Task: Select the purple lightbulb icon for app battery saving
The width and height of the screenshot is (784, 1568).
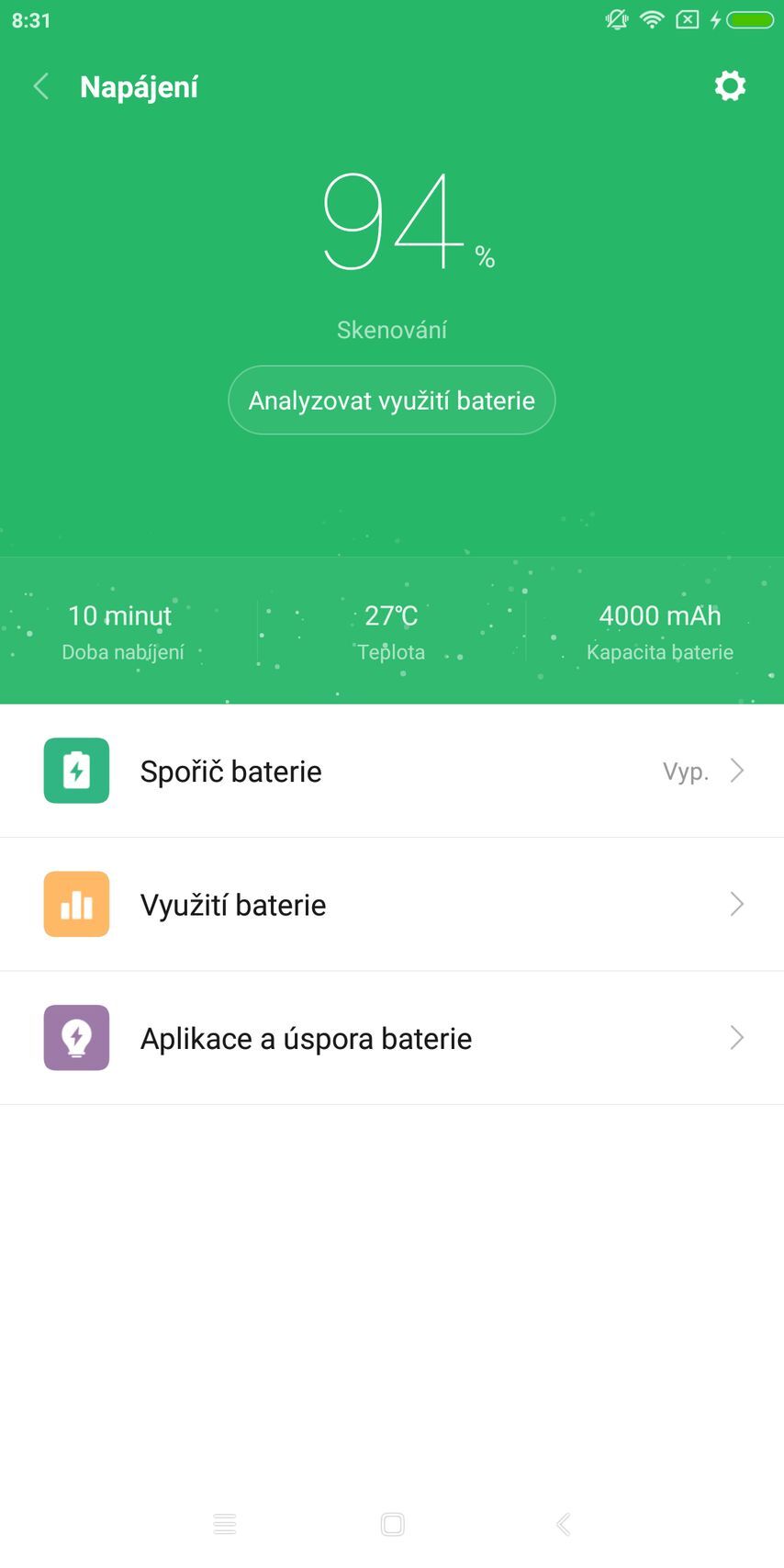Action: (x=76, y=1038)
